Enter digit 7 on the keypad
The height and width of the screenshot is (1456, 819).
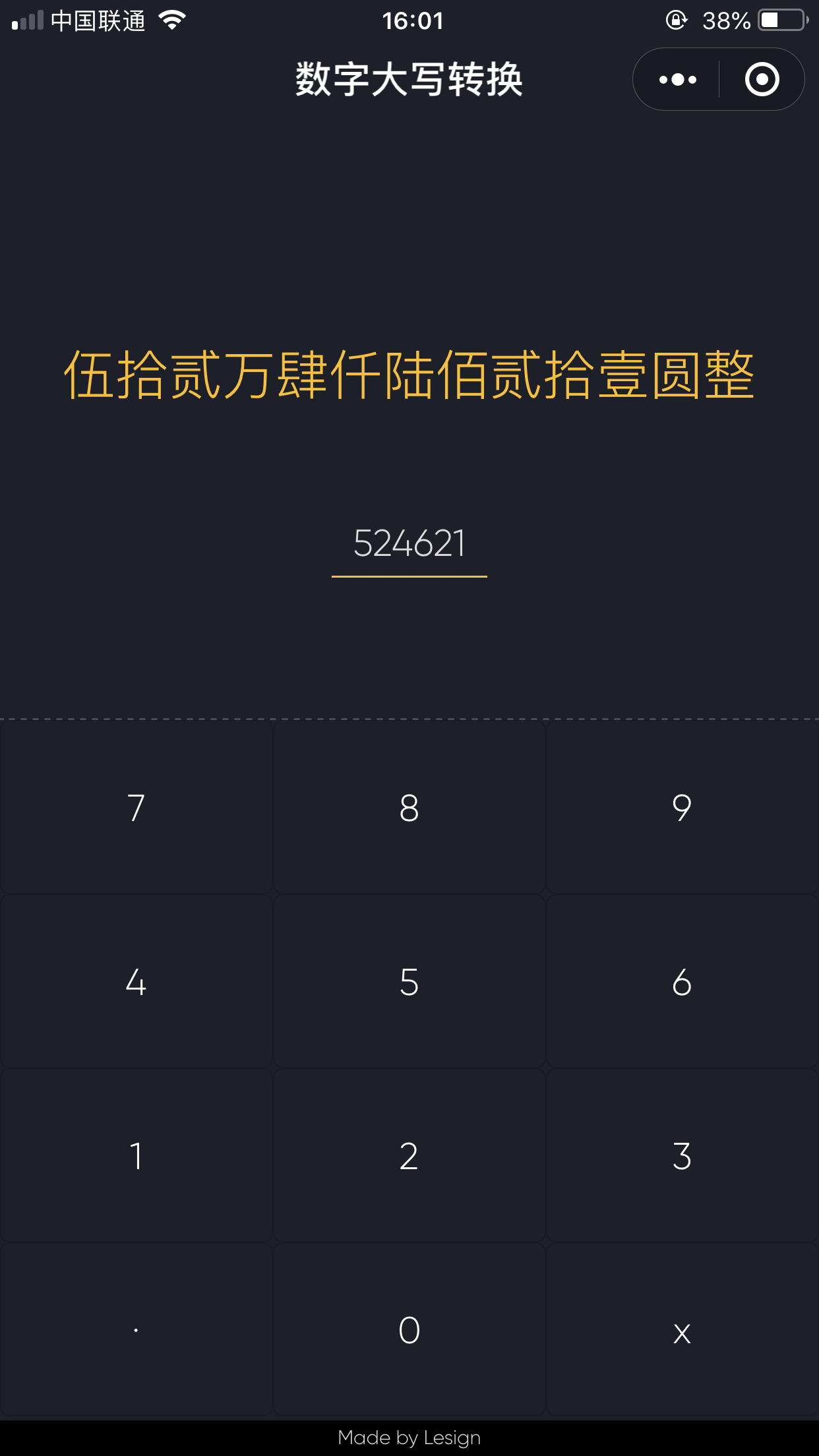click(x=136, y=808)
